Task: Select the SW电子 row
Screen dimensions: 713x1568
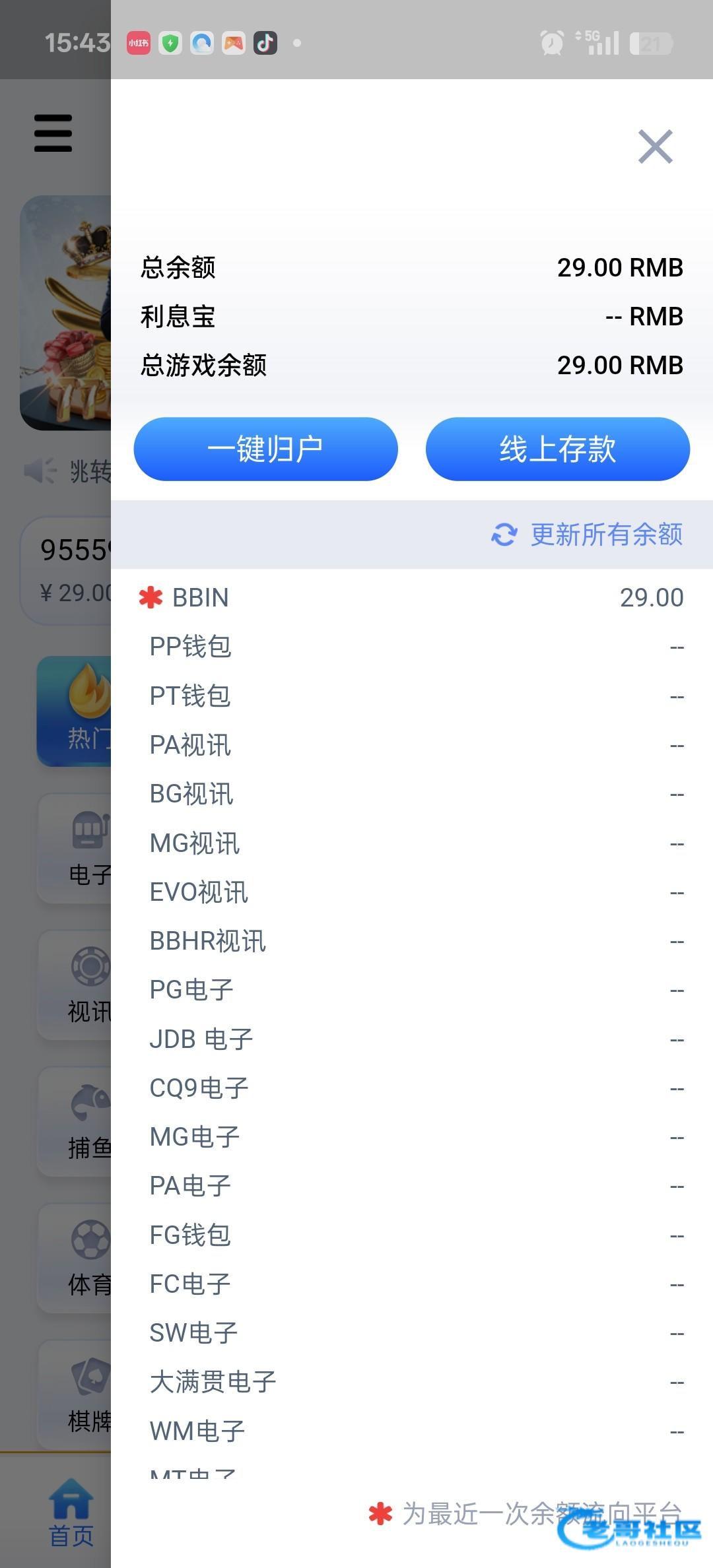Action: (x=412, y=1332)
